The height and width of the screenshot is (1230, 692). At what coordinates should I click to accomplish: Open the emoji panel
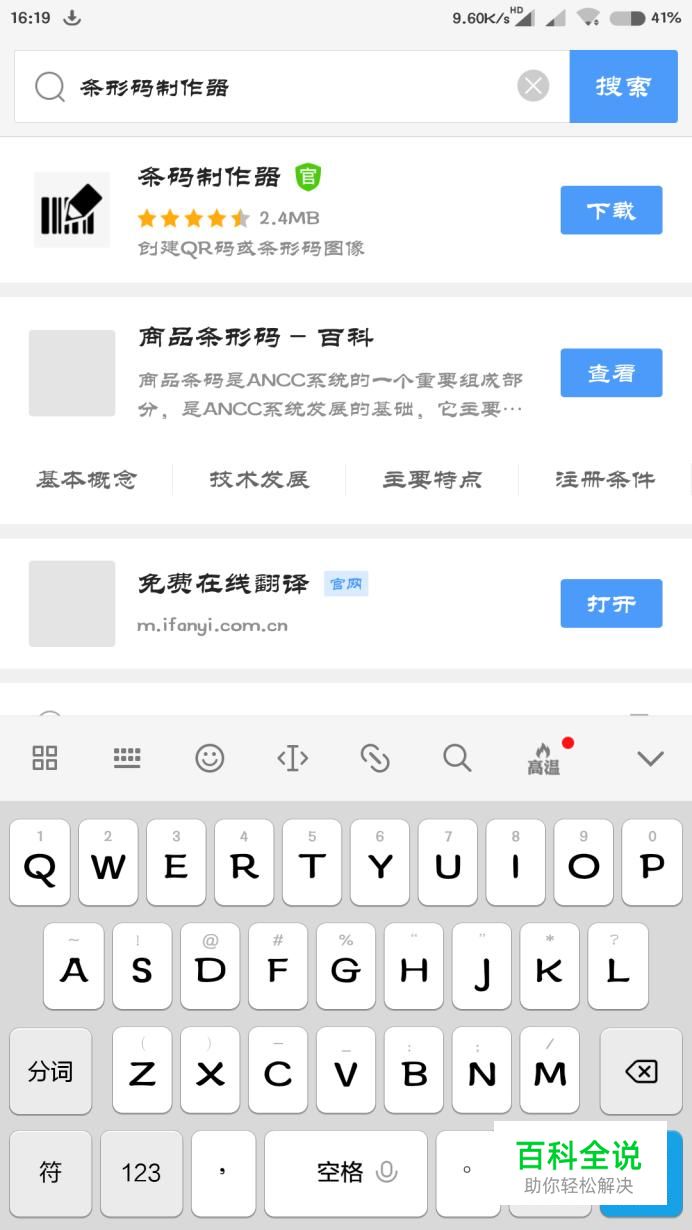[209, 758]
